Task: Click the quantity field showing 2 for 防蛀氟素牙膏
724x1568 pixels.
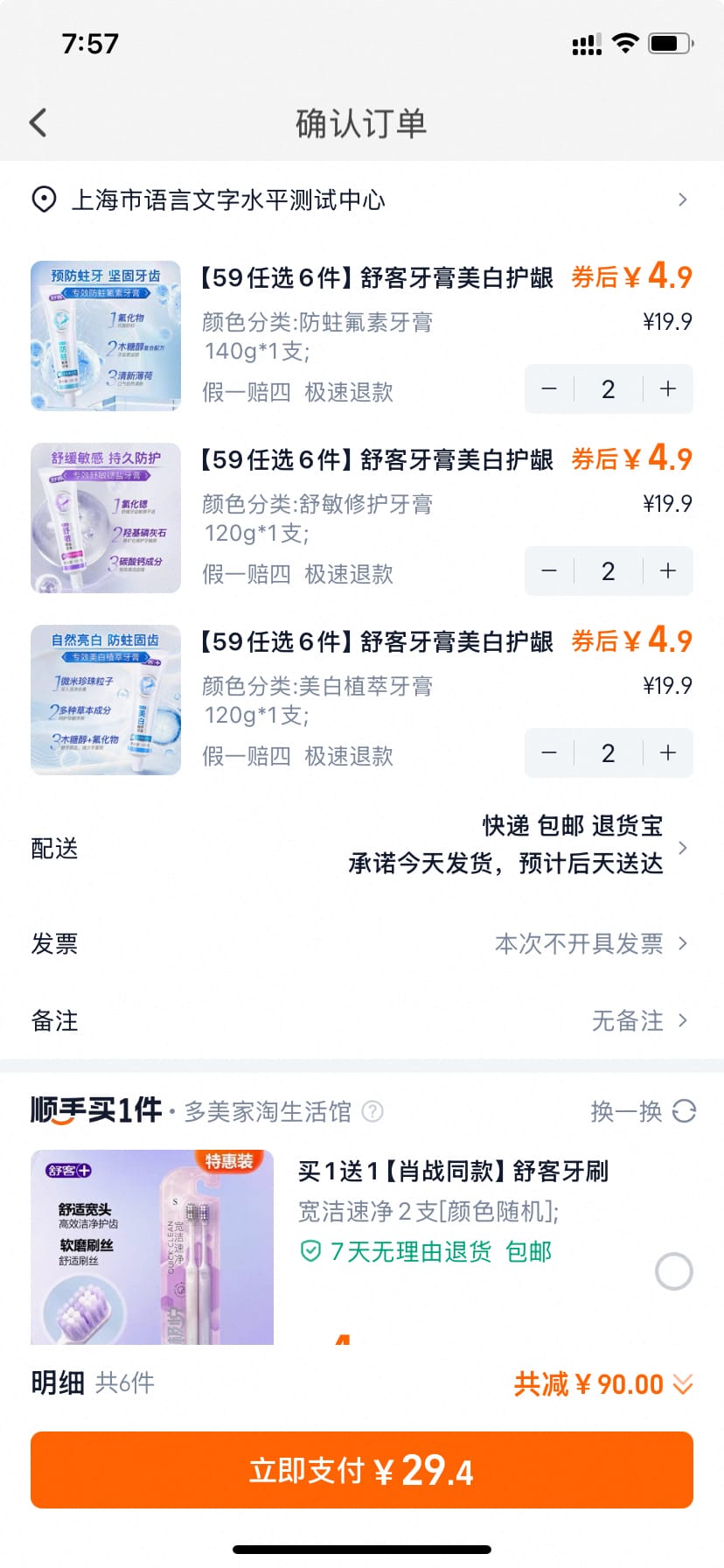Action: click(x=608, y=389)
